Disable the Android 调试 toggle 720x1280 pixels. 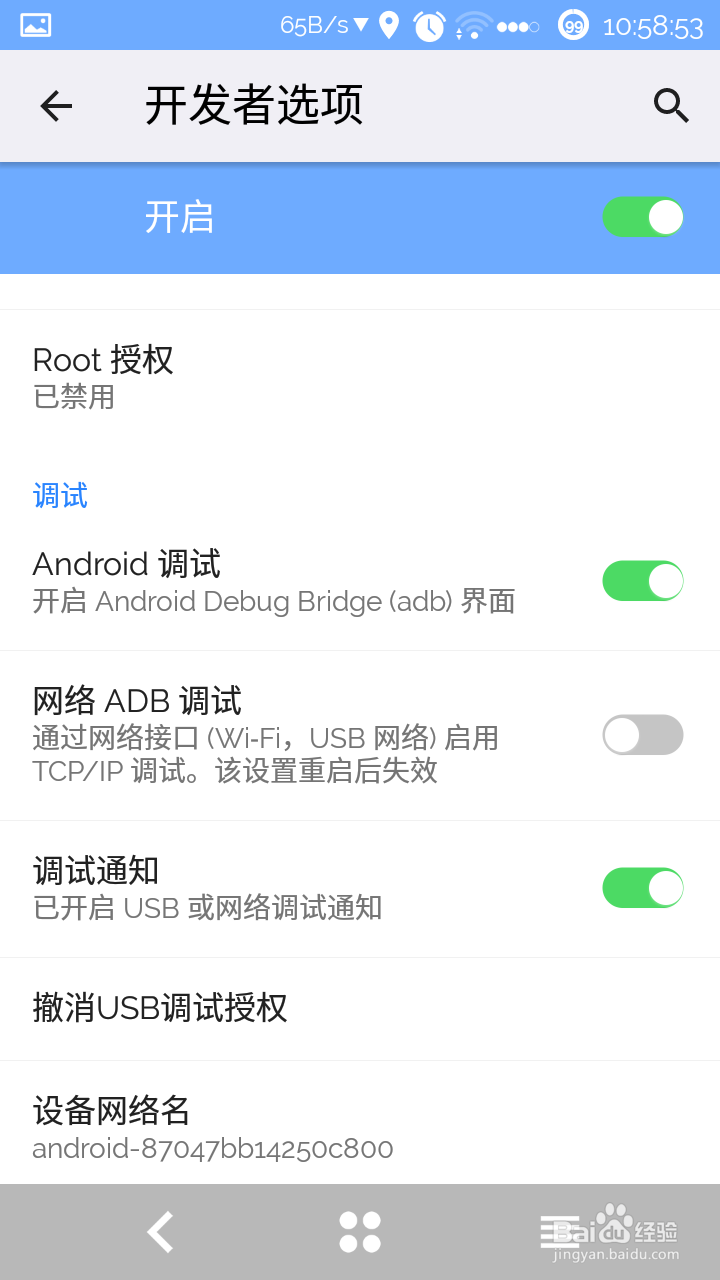(x=643, y=581)
